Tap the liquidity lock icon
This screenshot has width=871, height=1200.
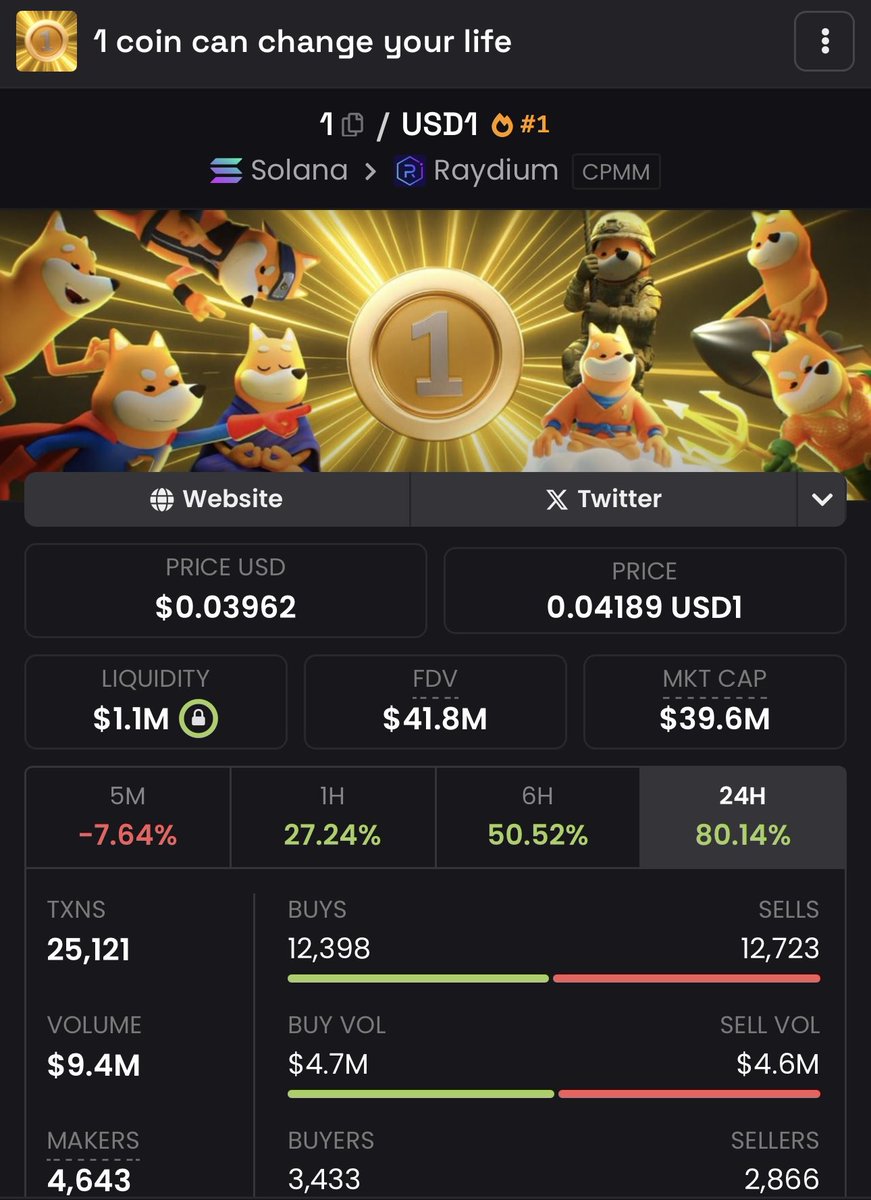point(199,718)
